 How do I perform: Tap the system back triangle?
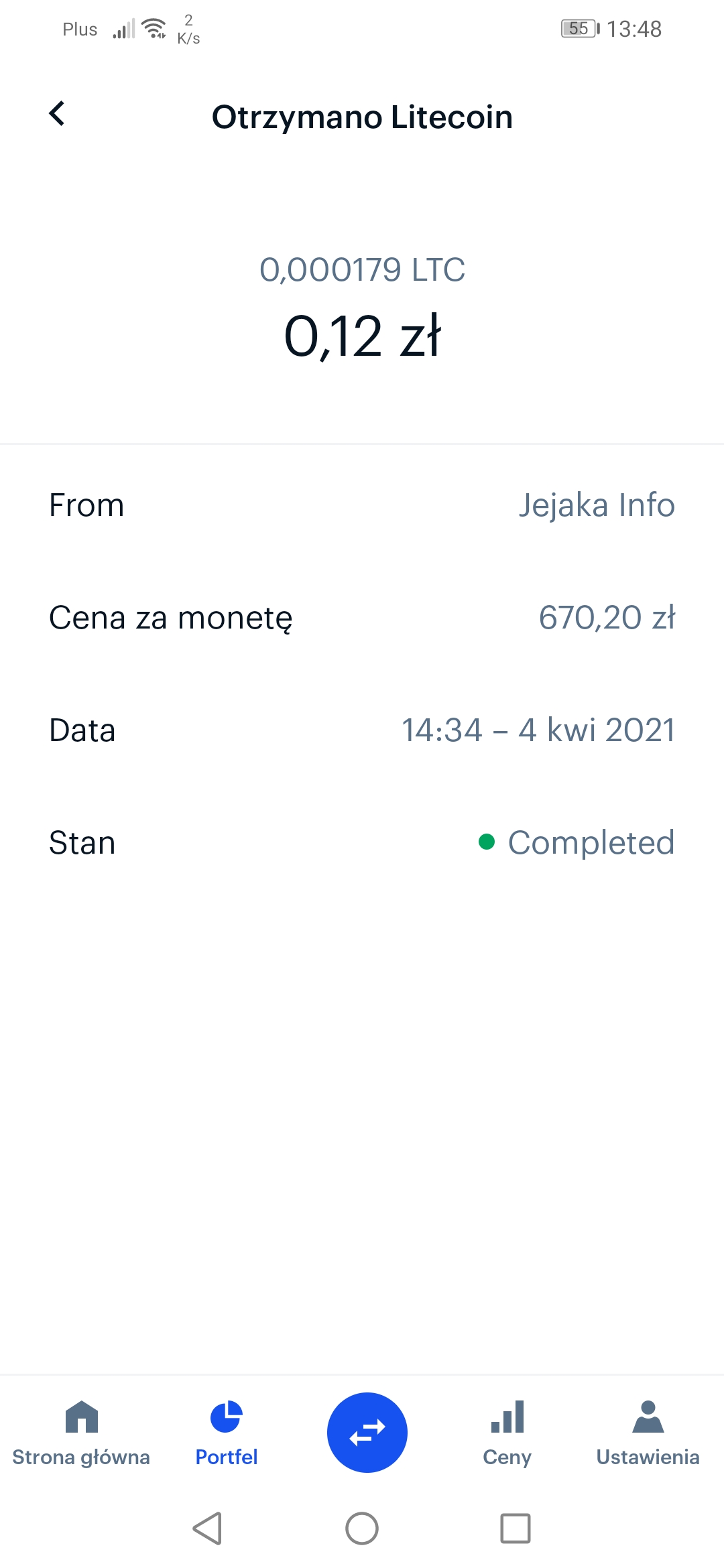pyautogui.click(x=208, y=1528)
